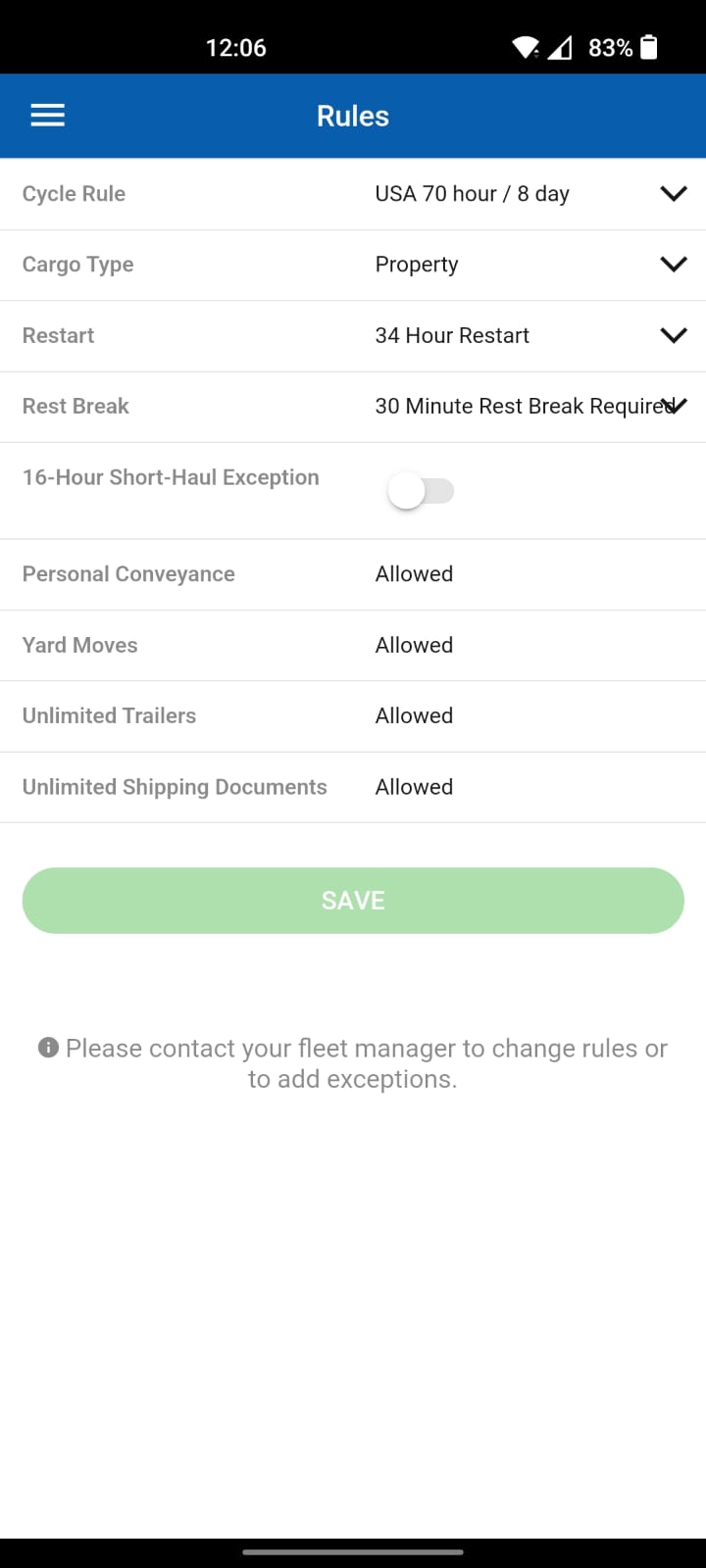
Task: Select a different Rest Break option
Action: point(530,406)
